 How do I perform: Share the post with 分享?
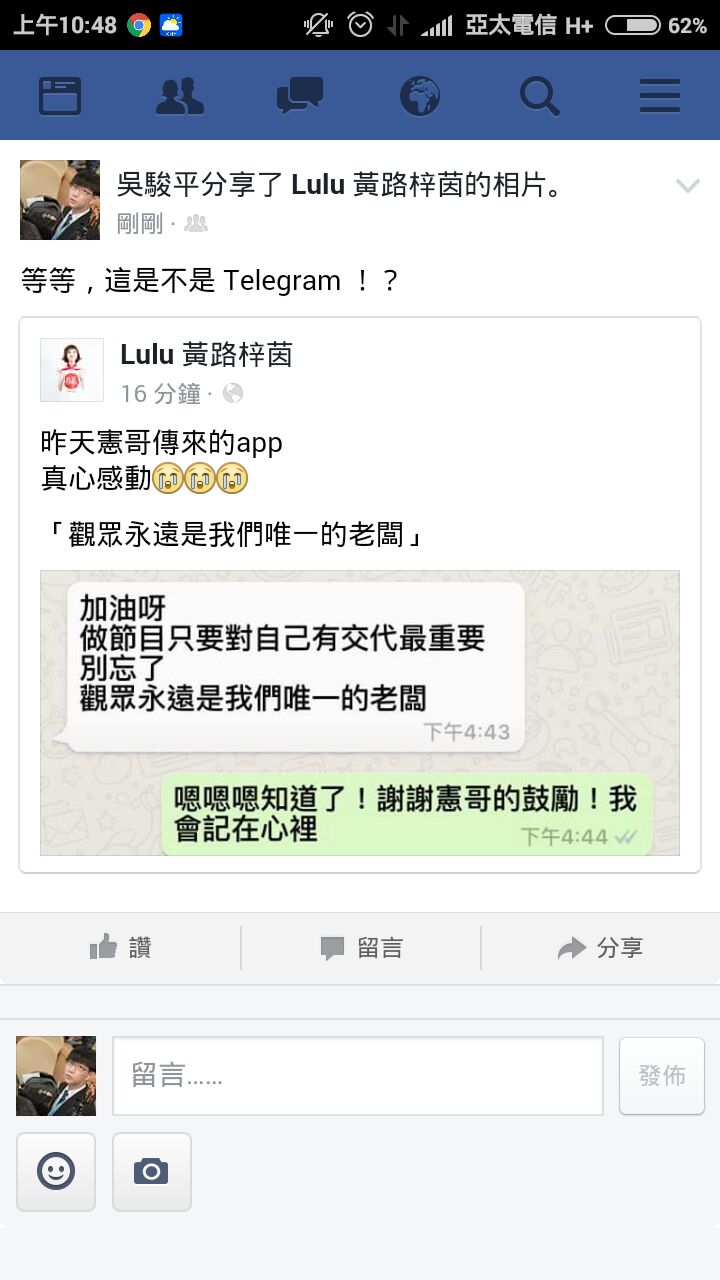[x=600, y=947]
